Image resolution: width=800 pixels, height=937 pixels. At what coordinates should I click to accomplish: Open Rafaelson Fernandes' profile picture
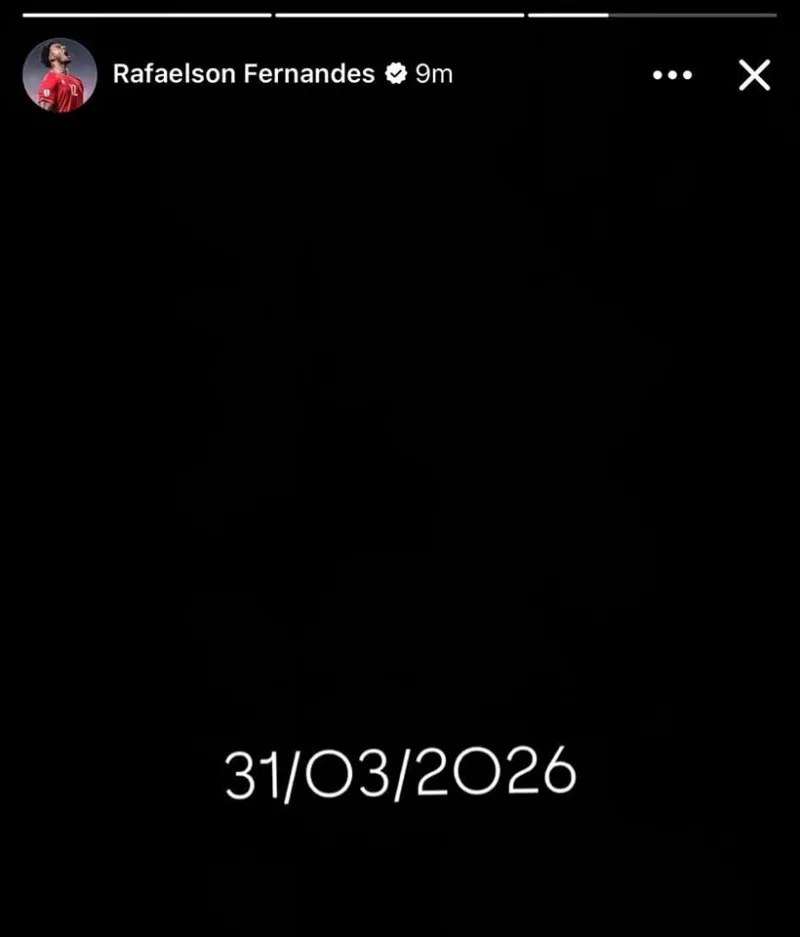[x=59, y=75]
